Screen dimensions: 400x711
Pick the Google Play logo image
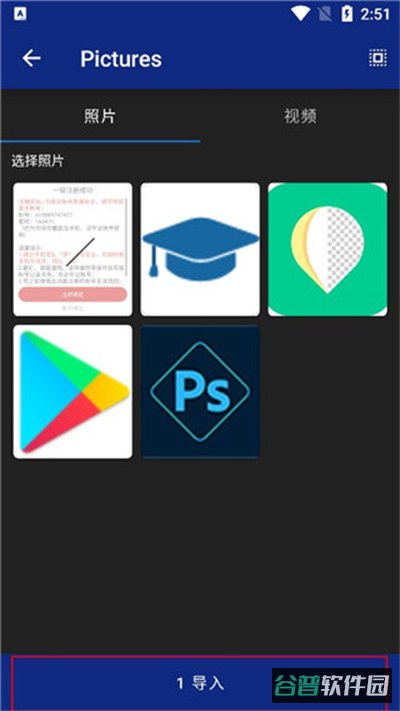click(73, 391)
